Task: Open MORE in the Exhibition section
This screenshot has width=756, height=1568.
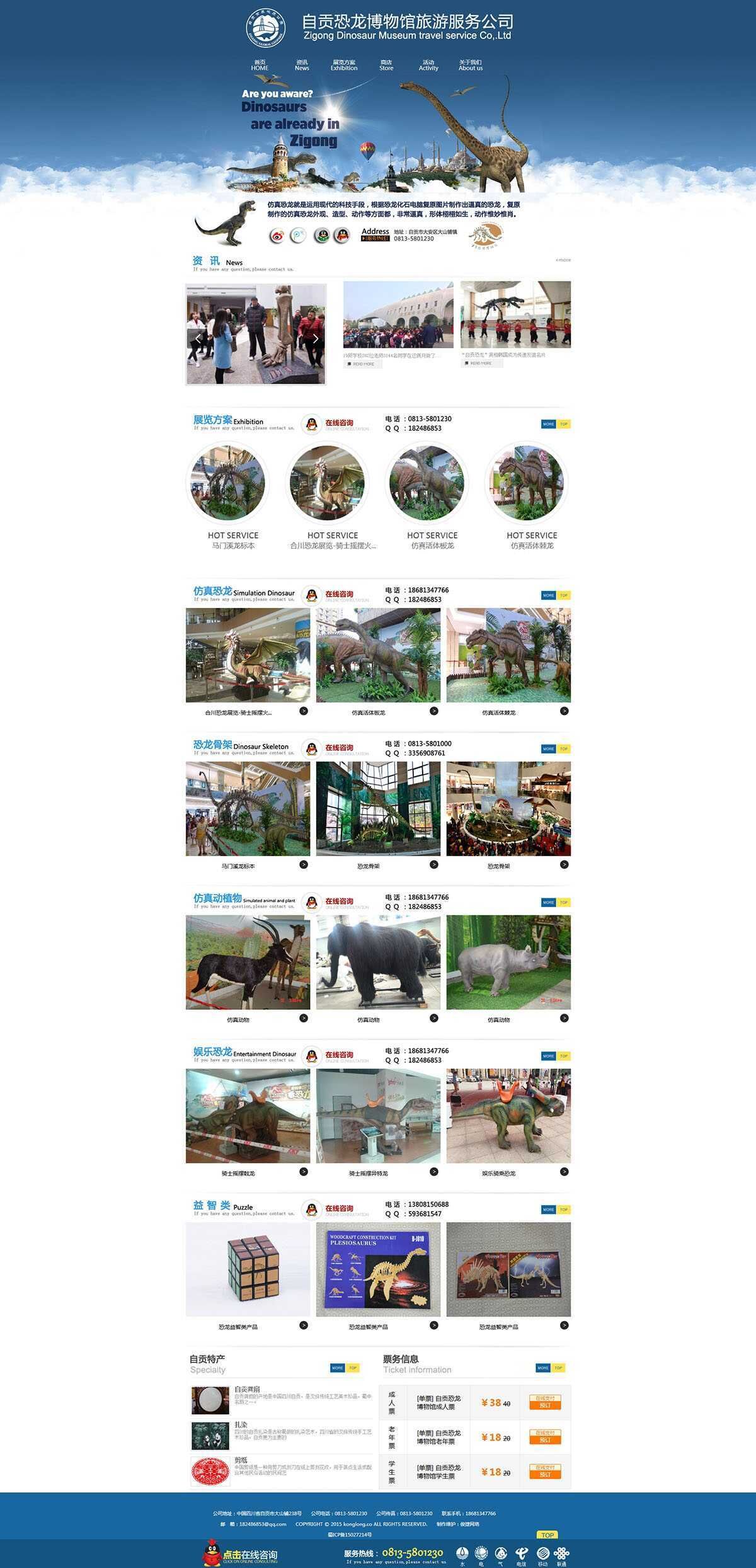Action: (548, 424)
